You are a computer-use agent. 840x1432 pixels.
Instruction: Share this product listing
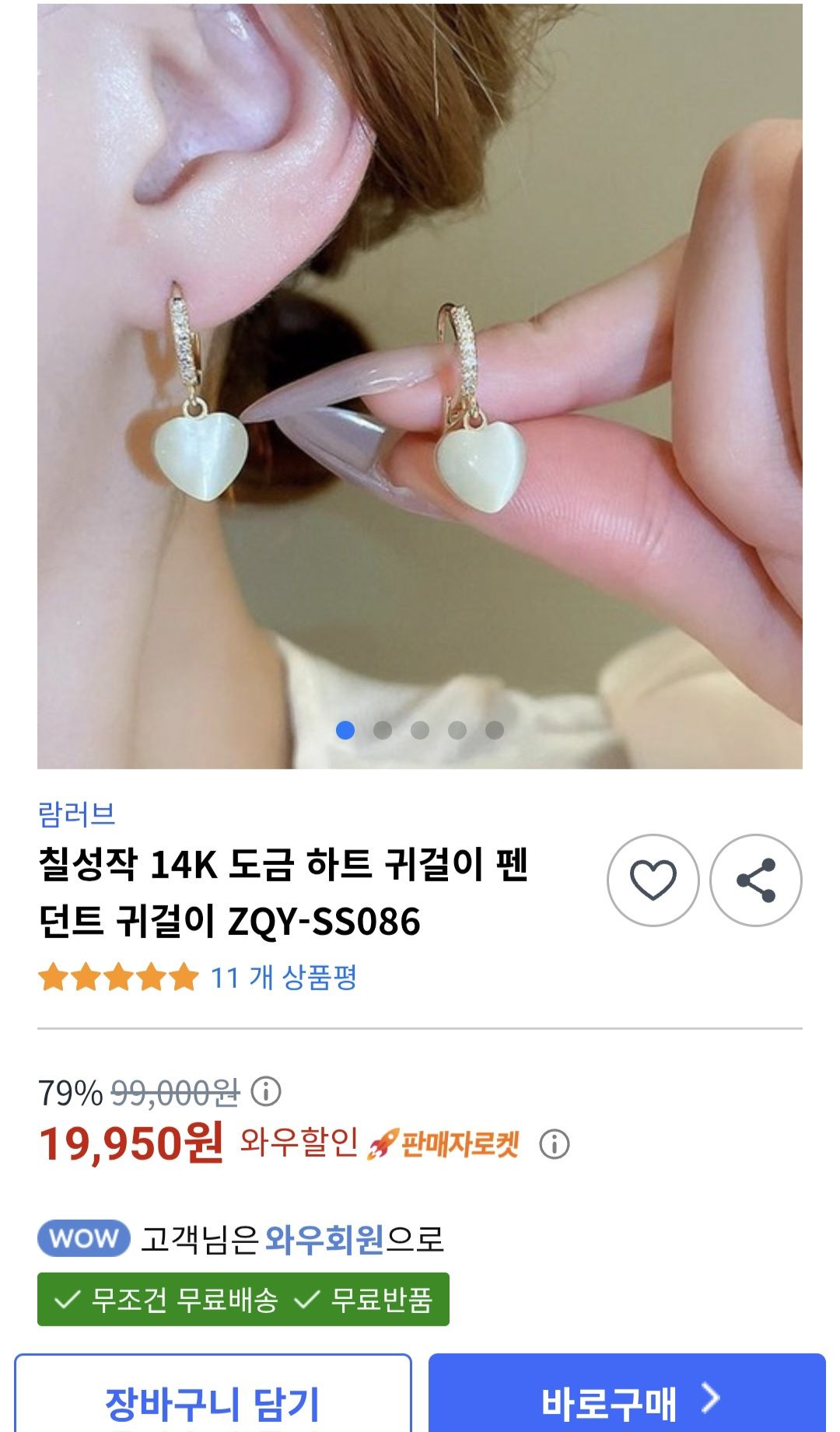[x=755, y=880]
